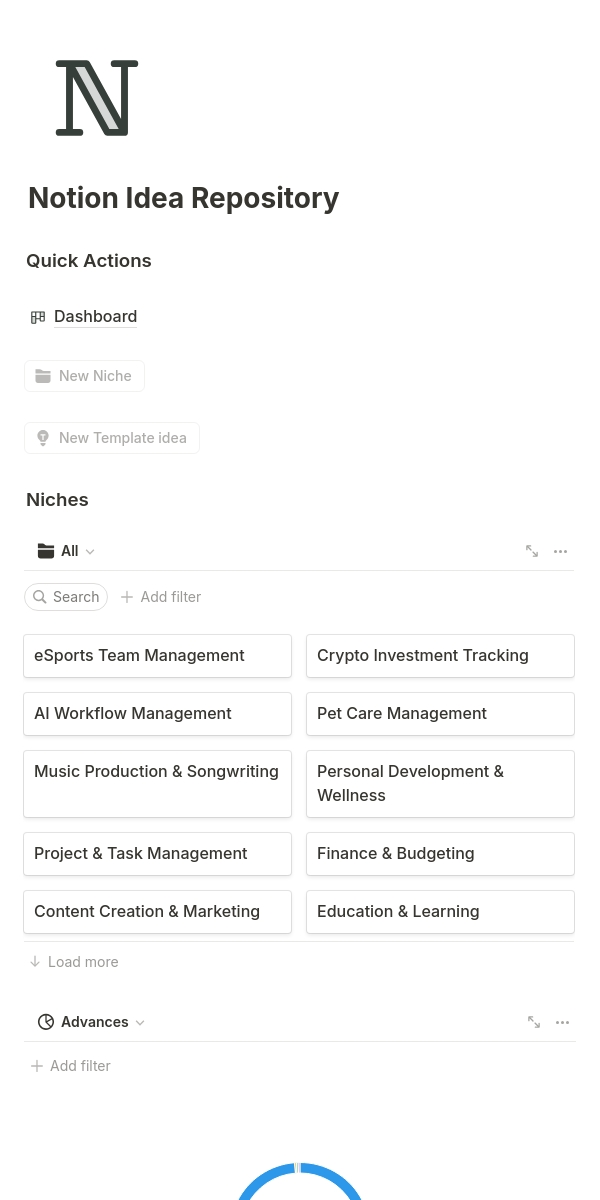Load more niches

click(x=74, y=962)
